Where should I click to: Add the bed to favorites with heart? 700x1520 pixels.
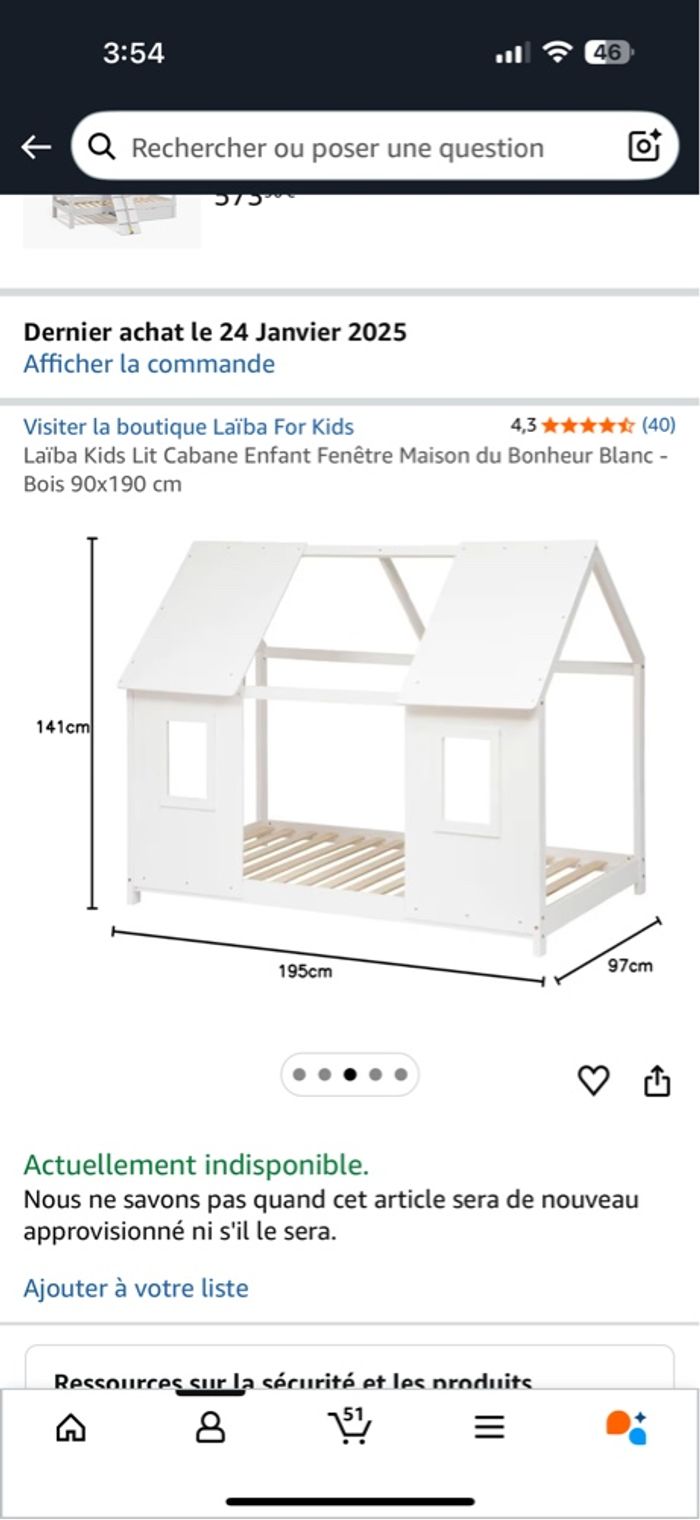pyautogui.click(x=594, y=1080)
